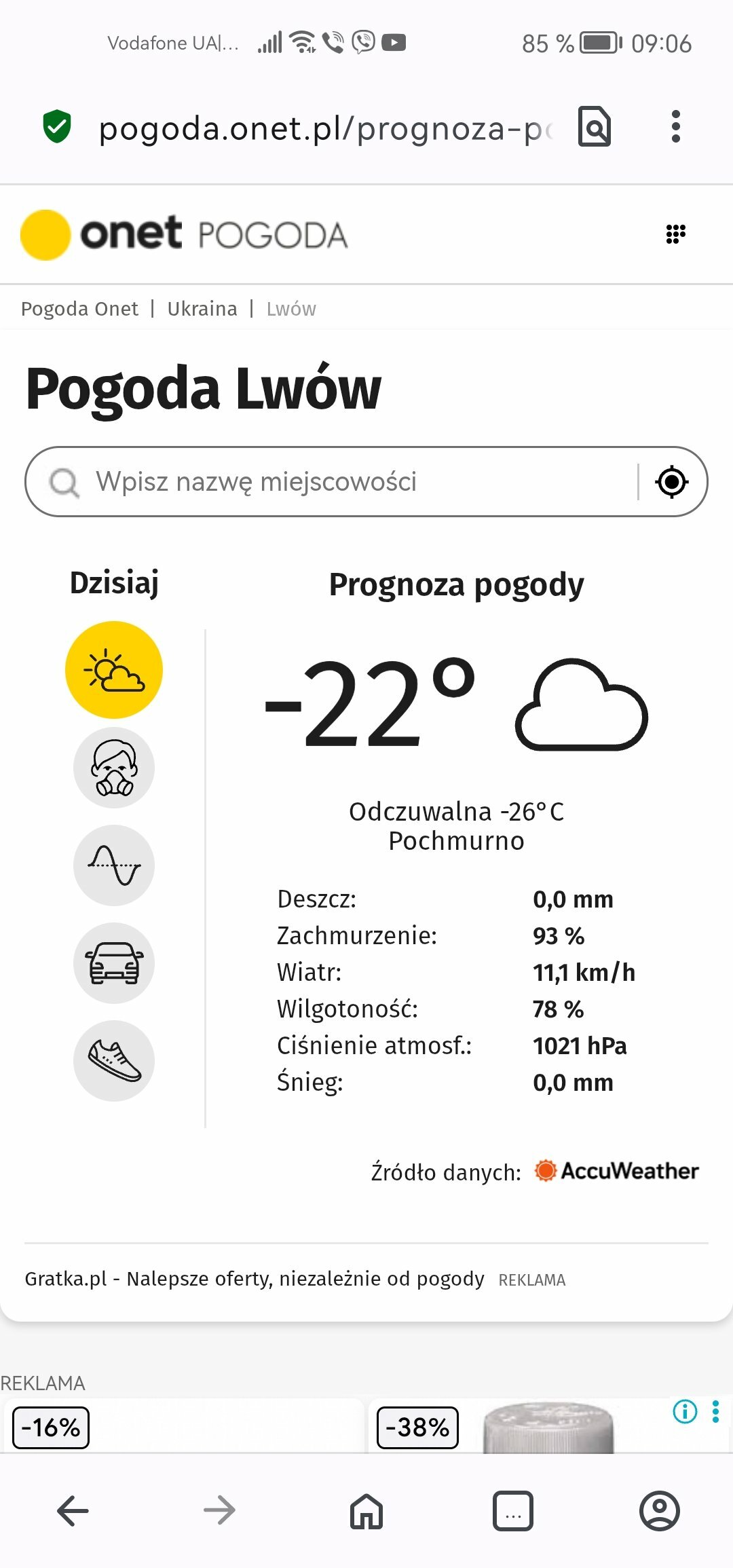Switch to the running shoe activity tab
Image resolution: width=733 pixels, height=1568 pixels.
click(114, 1061)
